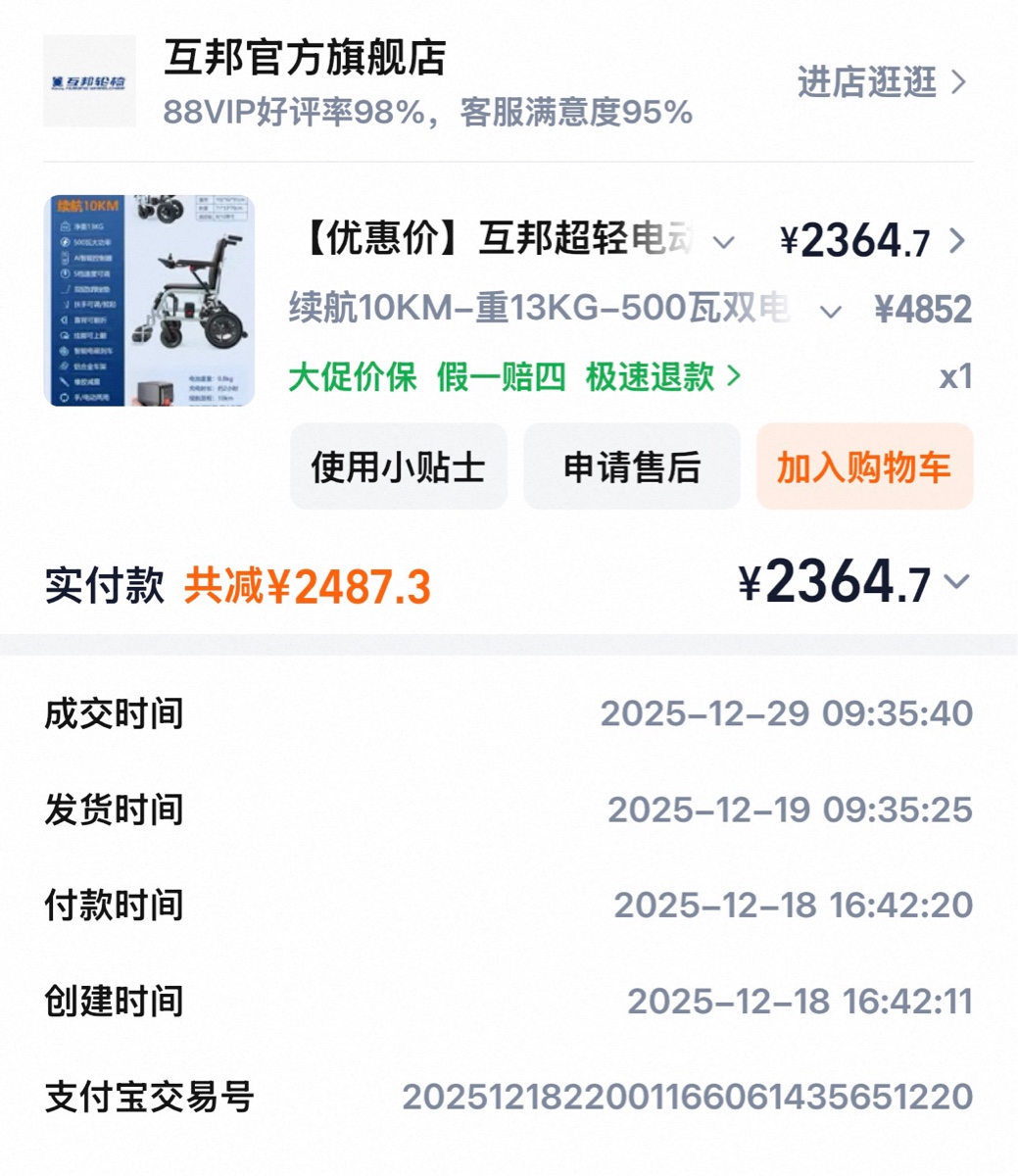This screenshot has height=1176, width=1018.
Task: Open the ¥2364.7 price detail arrow
Action: [957, 241]
